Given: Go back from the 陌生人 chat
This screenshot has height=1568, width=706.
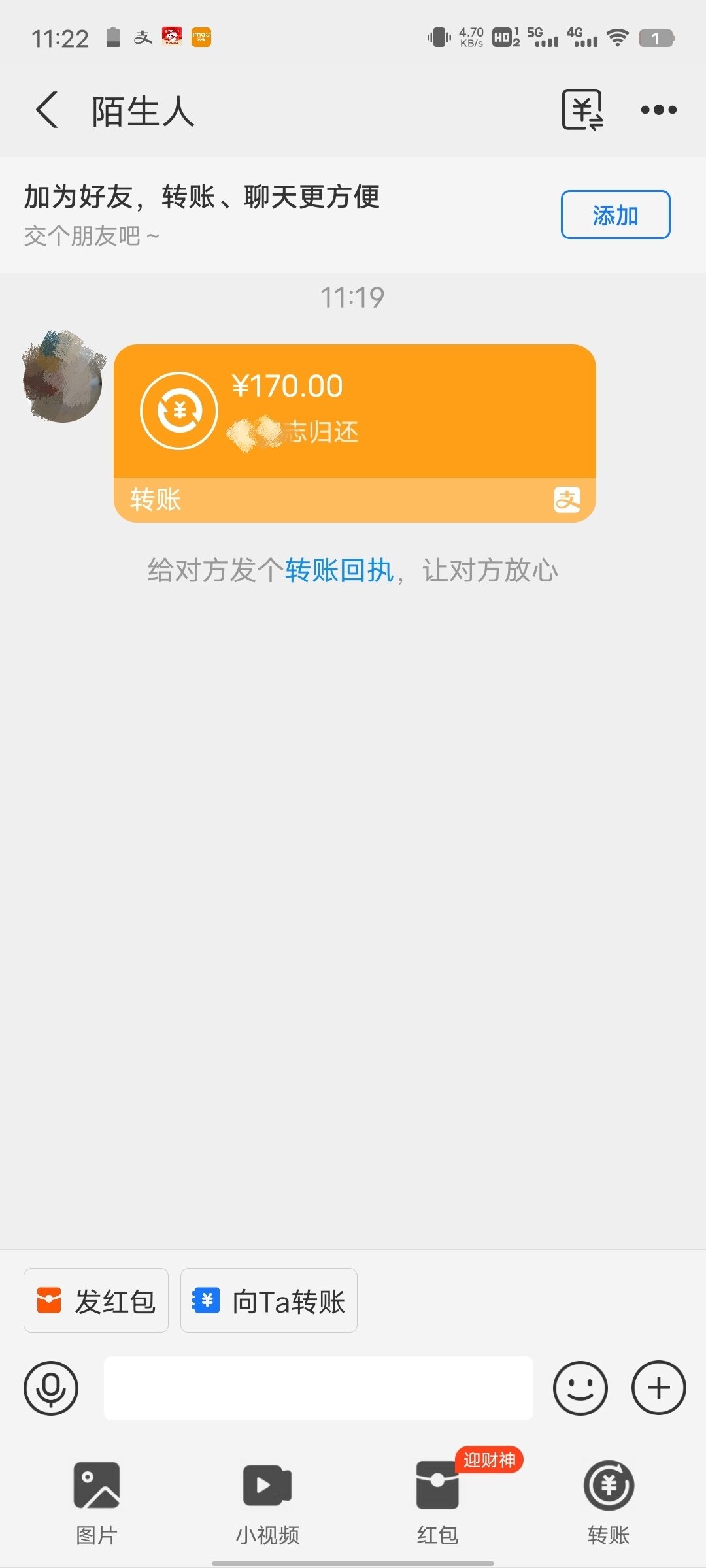Looking at the screenshot, I should [x=47, y=110].
